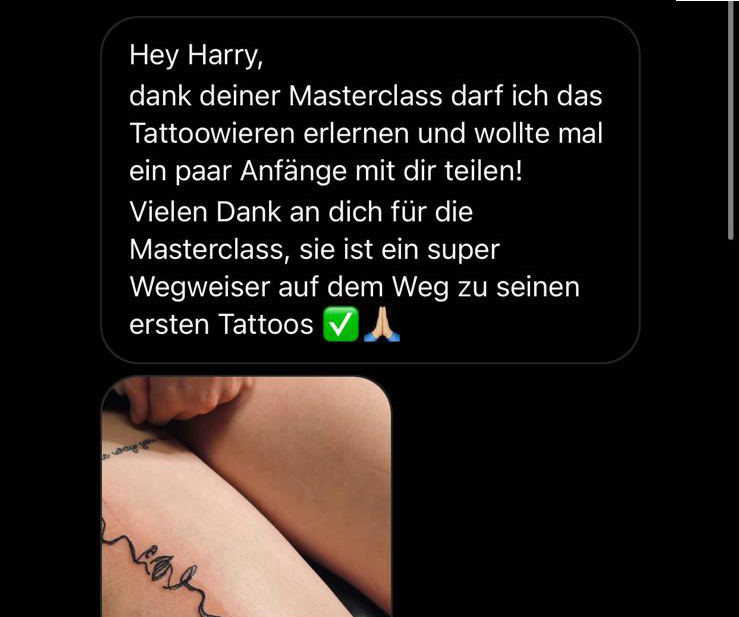The height and width of the screenshot is (617, 739).
Task: Open the tattoo photo in the chat
Action: pos(246,497)
